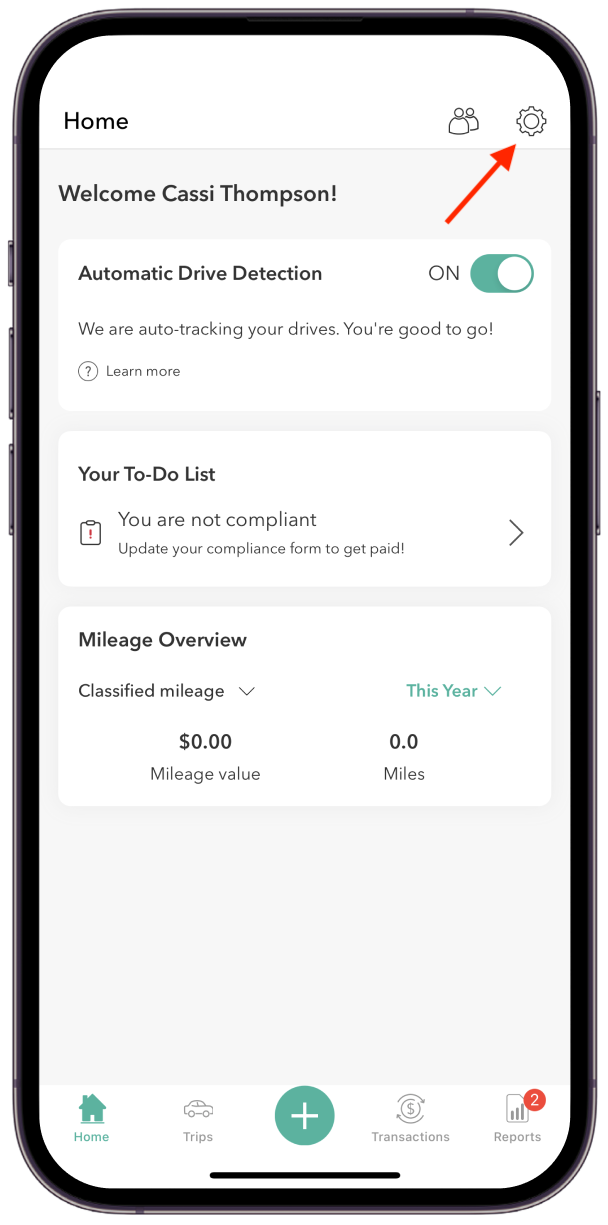Open the team members icon

point(463,122)
